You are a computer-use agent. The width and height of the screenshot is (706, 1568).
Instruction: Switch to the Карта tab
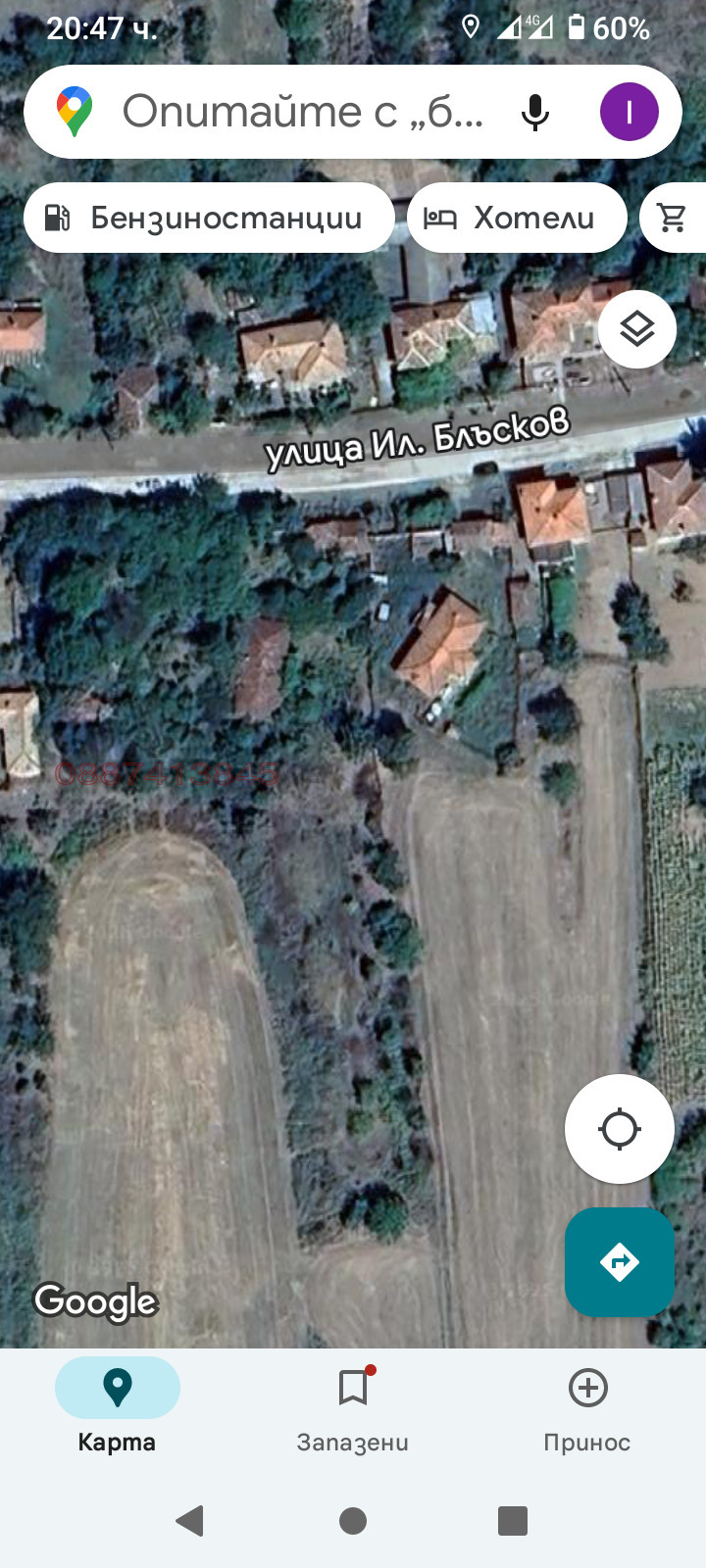(x=118, y=1405)
